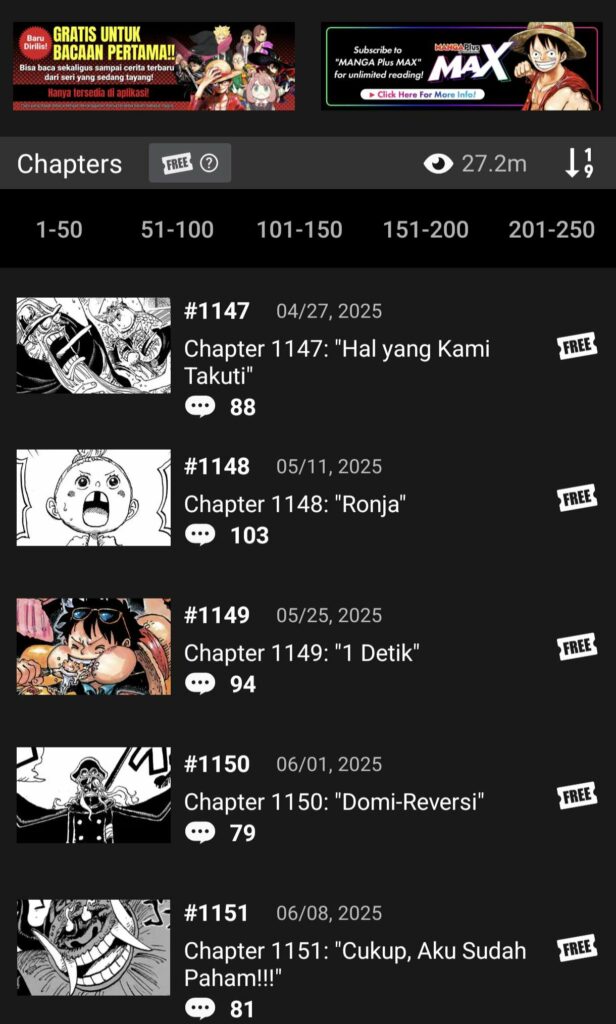
Task: View the 103 comments on chapter 1148
Action: [x=227, y=535]
